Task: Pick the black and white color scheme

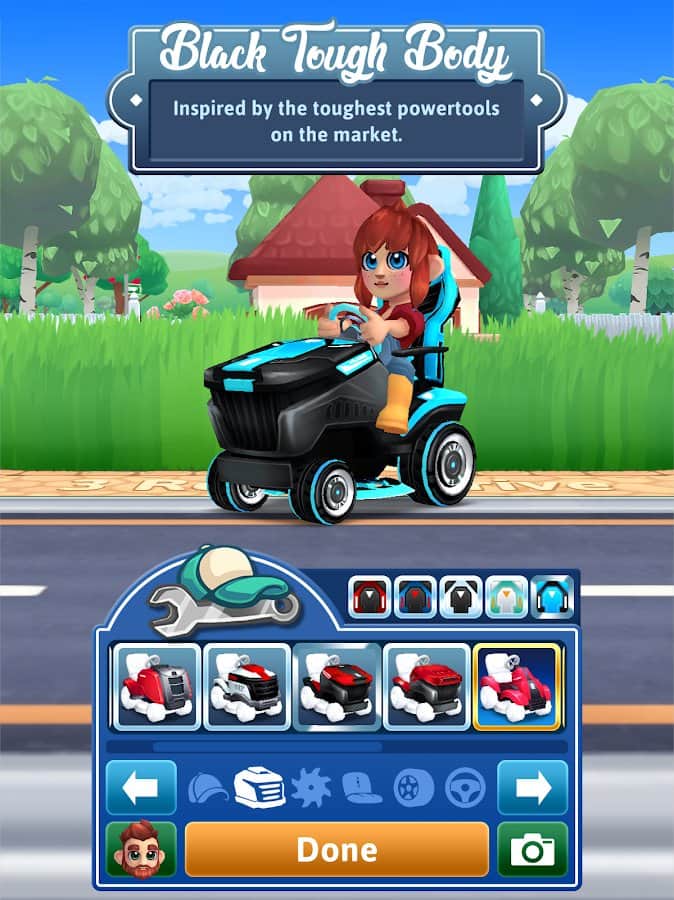Action: (461, 597)
